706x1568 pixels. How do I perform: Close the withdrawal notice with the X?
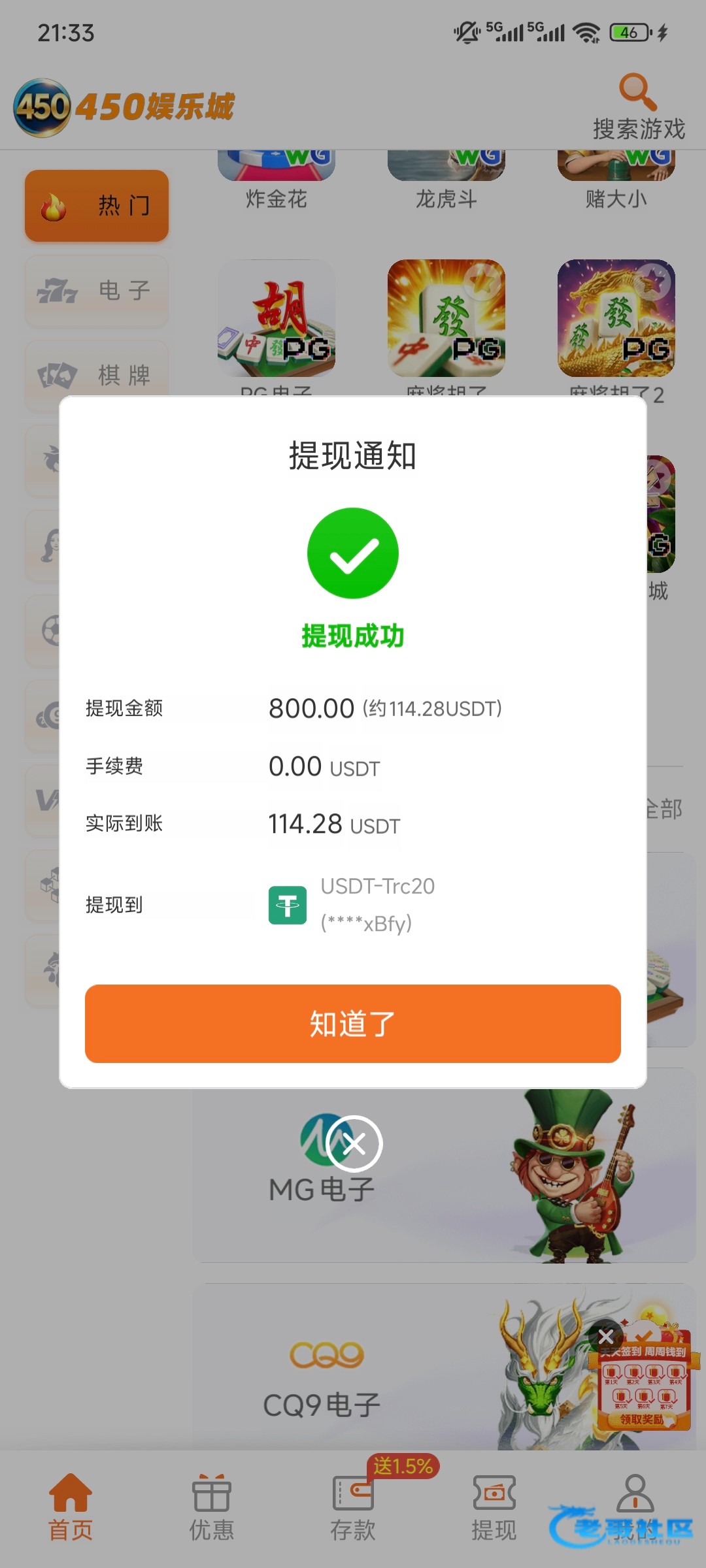(354, 1143)
